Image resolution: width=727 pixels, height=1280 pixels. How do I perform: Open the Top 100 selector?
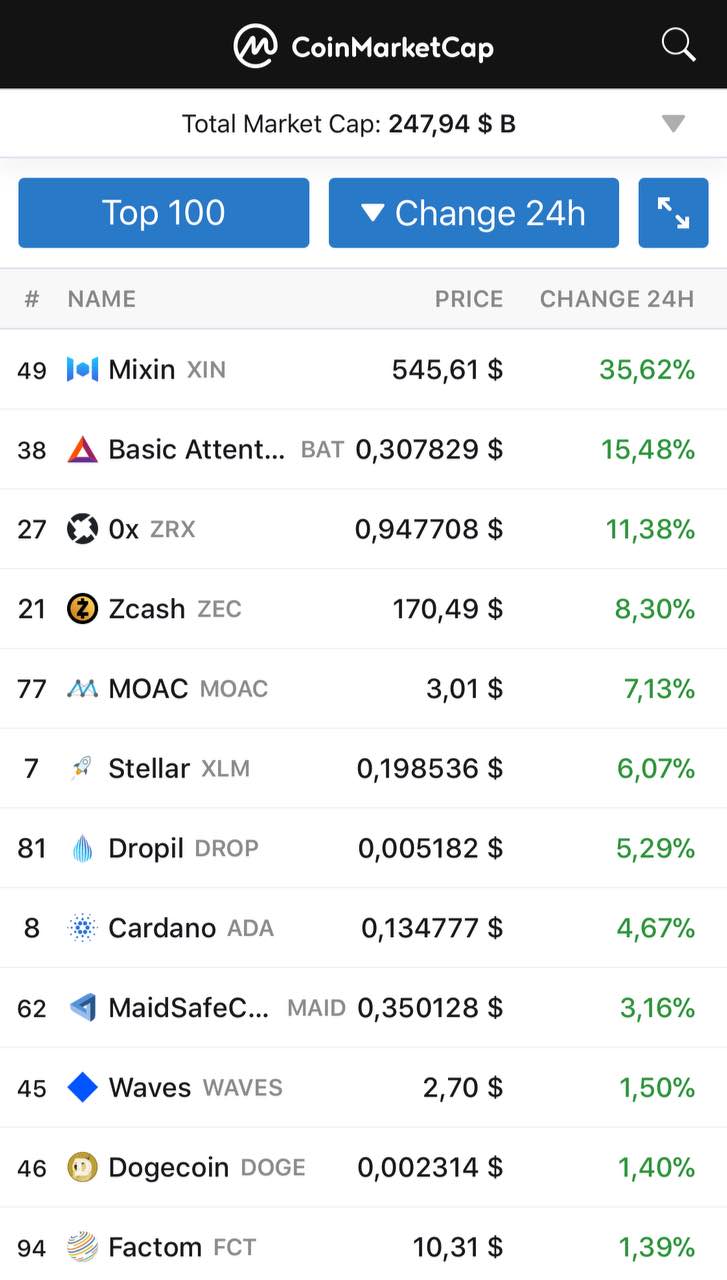pyautogui.click(x=164, y=213)
